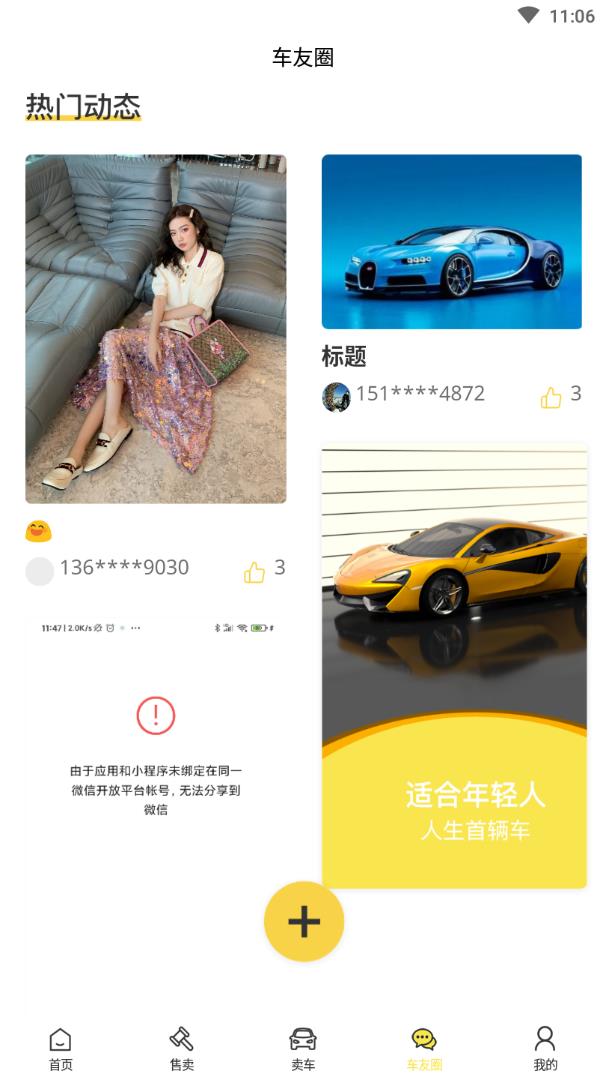Tap the 车友圈 tab
Image resolution: width=606 pixels, height=1080 pixels.
(x=424, y=1048)
